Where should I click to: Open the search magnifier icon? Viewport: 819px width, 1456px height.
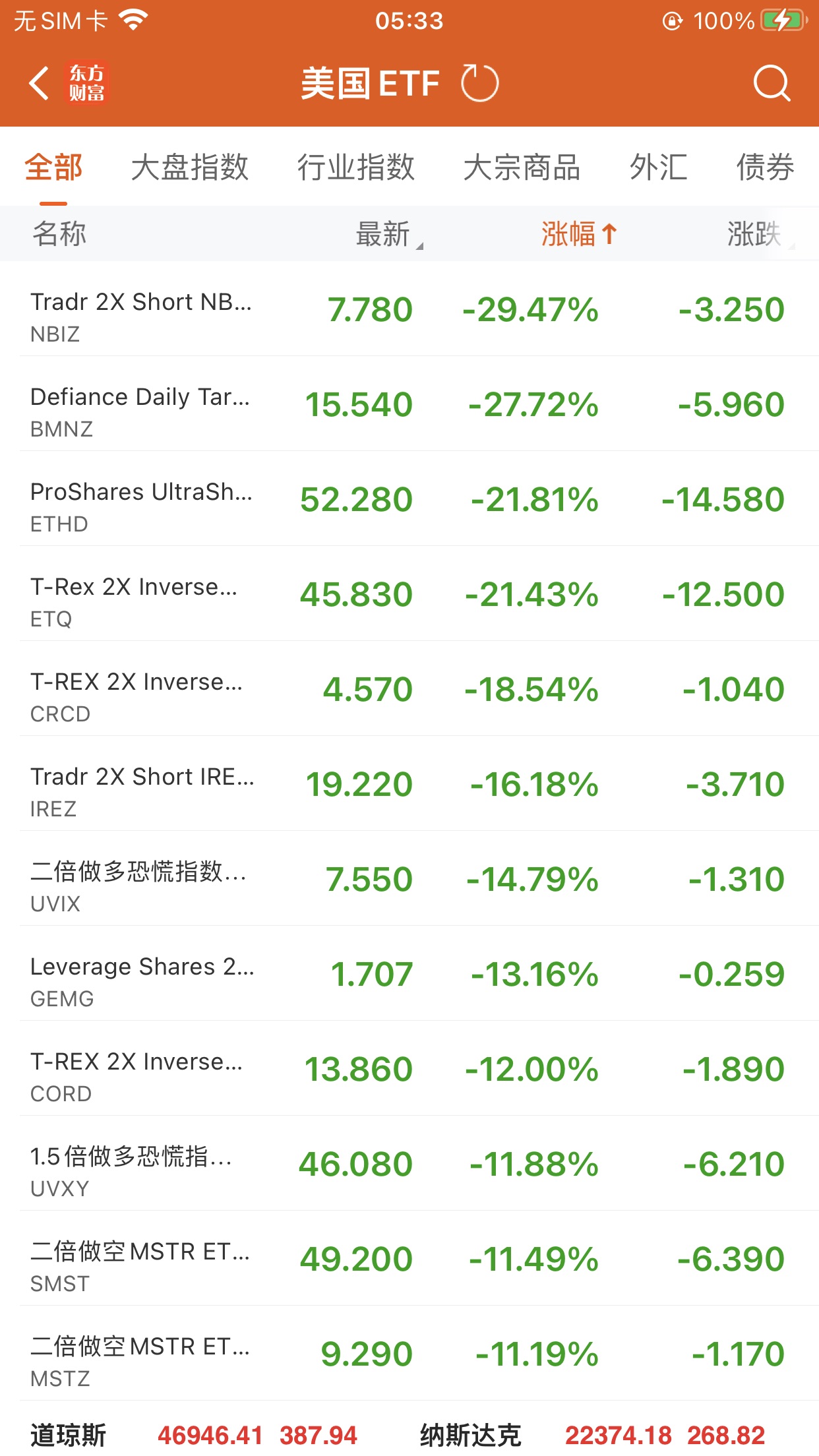coord(771,84)
